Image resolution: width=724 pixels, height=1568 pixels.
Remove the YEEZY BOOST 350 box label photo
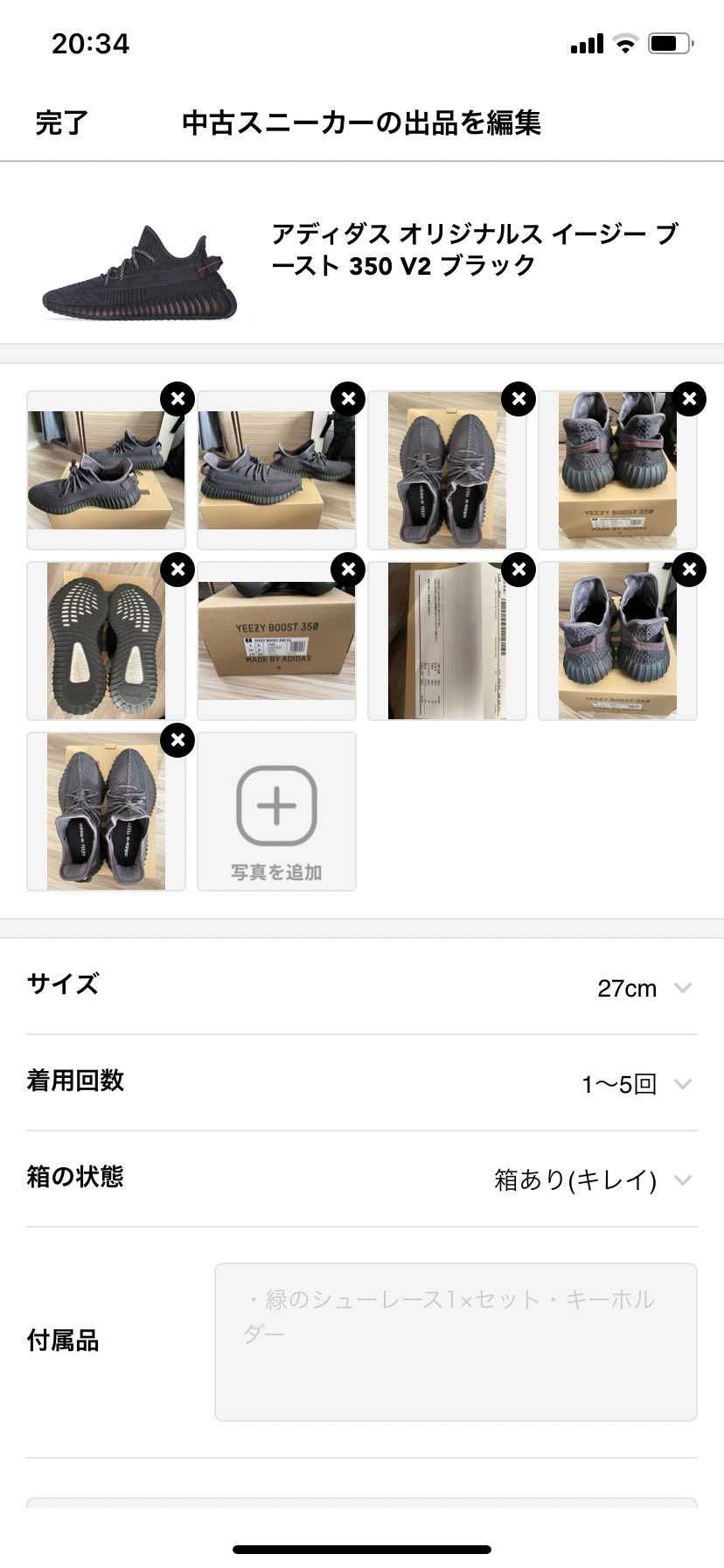pos(348,569)
